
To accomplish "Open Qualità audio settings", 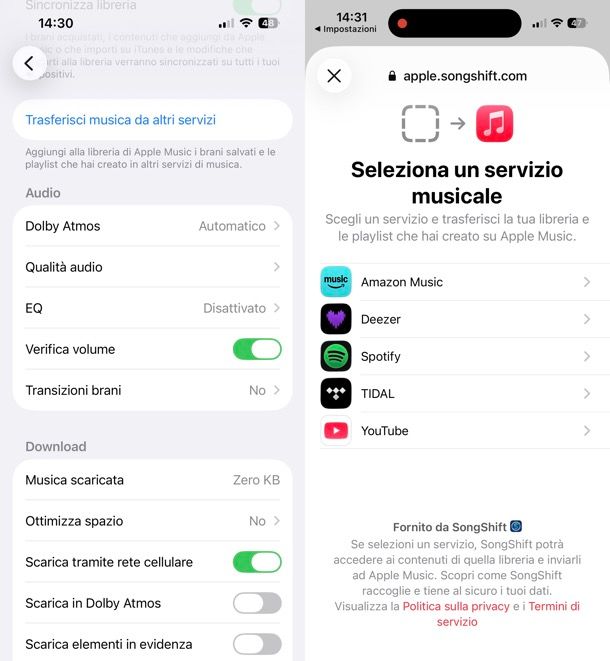I will (152, 267).
